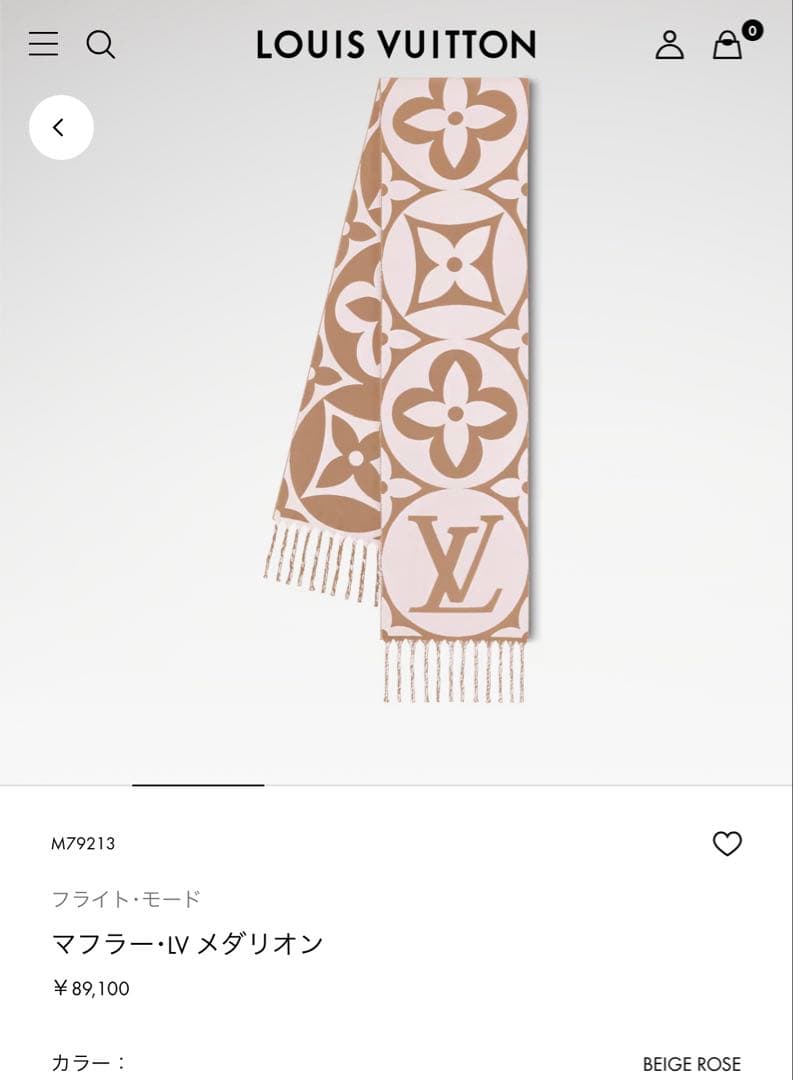Viewport: 793px width, 1080px height.
Task: Open the hamburger menu
Action: click(43, 44)
